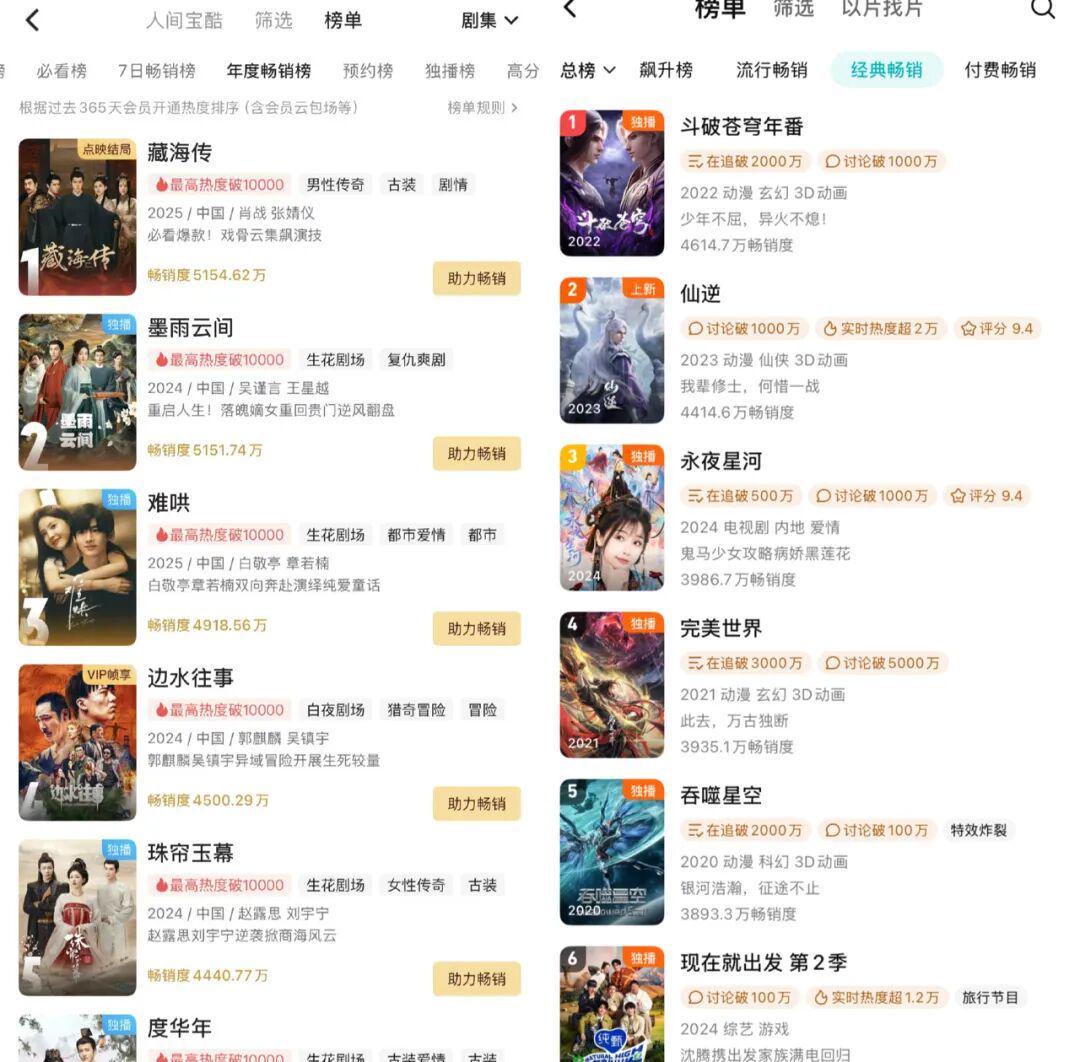Open the 以片找片 tab
The height and width of the screenshot is (1062, 1080).
[882, 9]
